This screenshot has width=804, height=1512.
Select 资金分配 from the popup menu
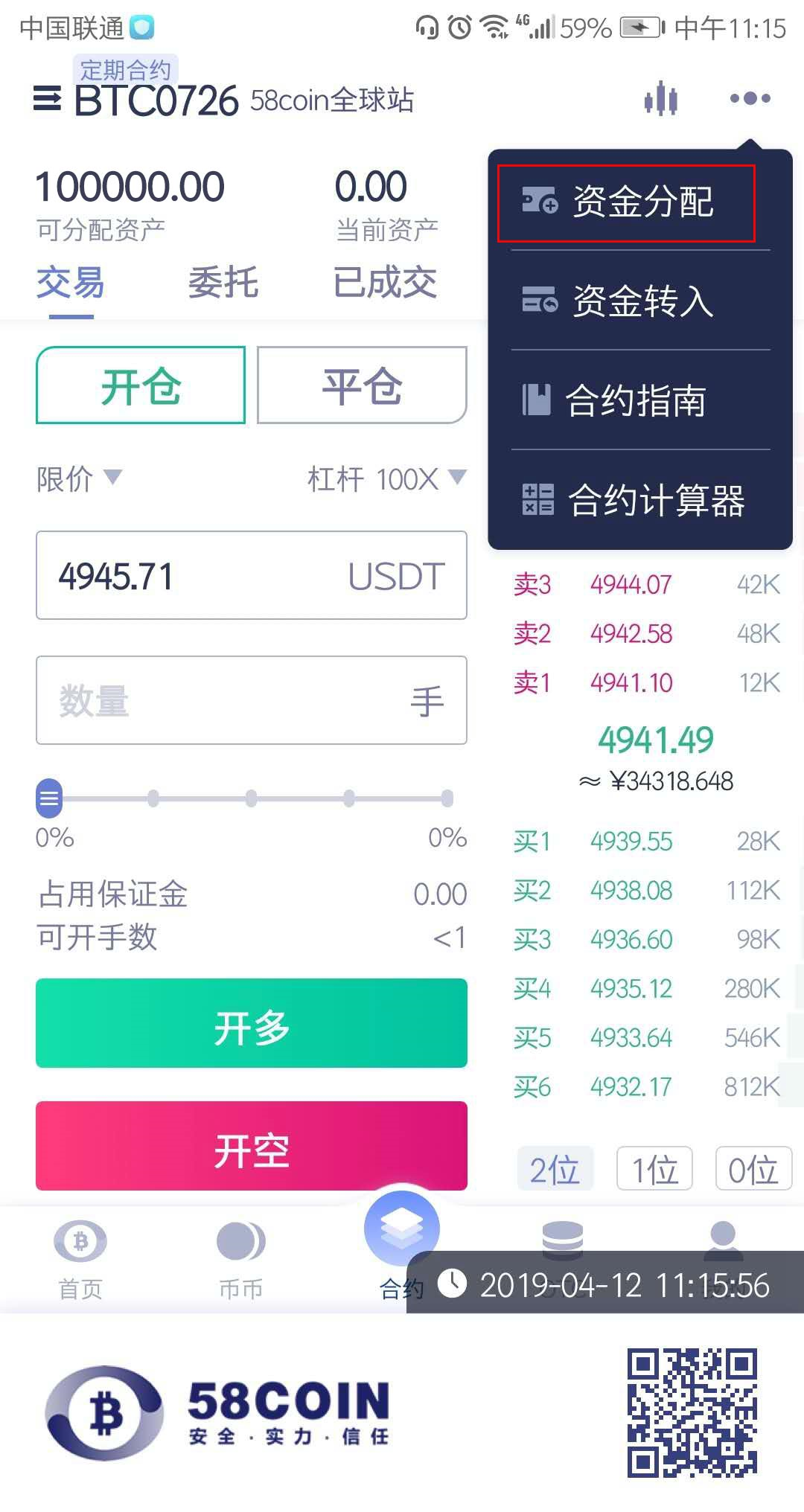coord(626,202)
